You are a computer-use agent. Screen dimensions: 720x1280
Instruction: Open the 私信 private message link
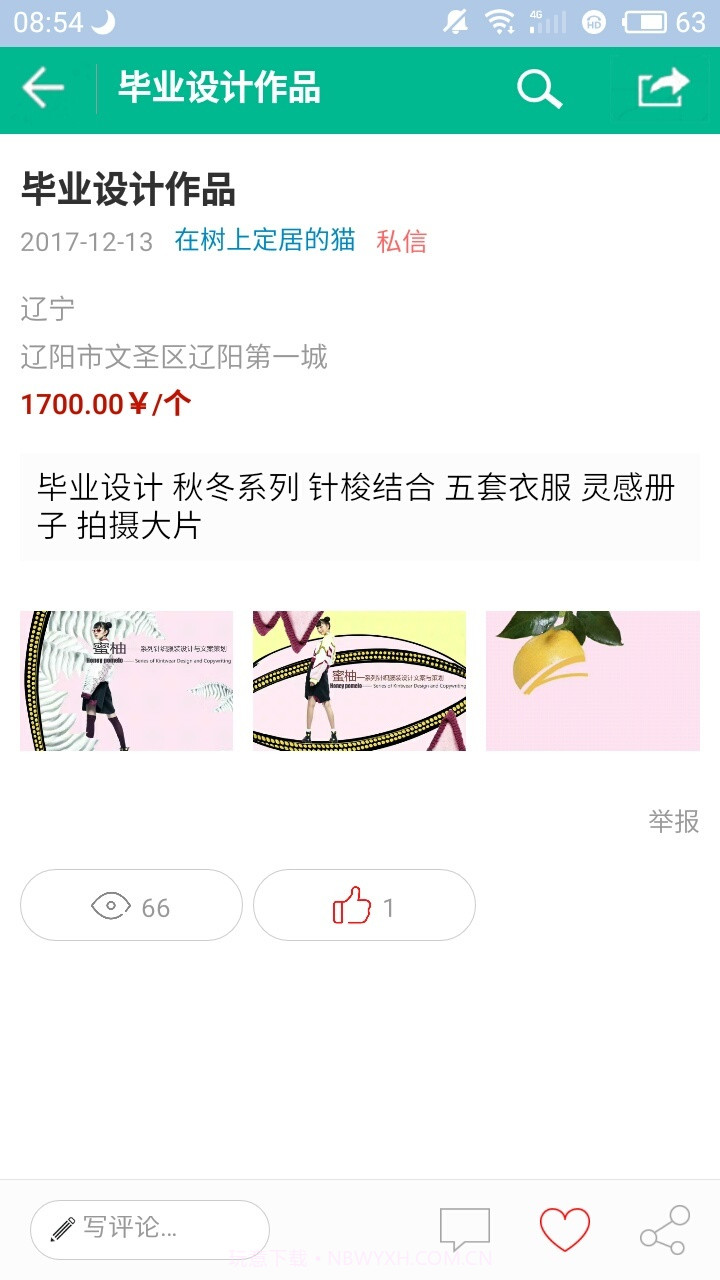[x=400, y=242]
